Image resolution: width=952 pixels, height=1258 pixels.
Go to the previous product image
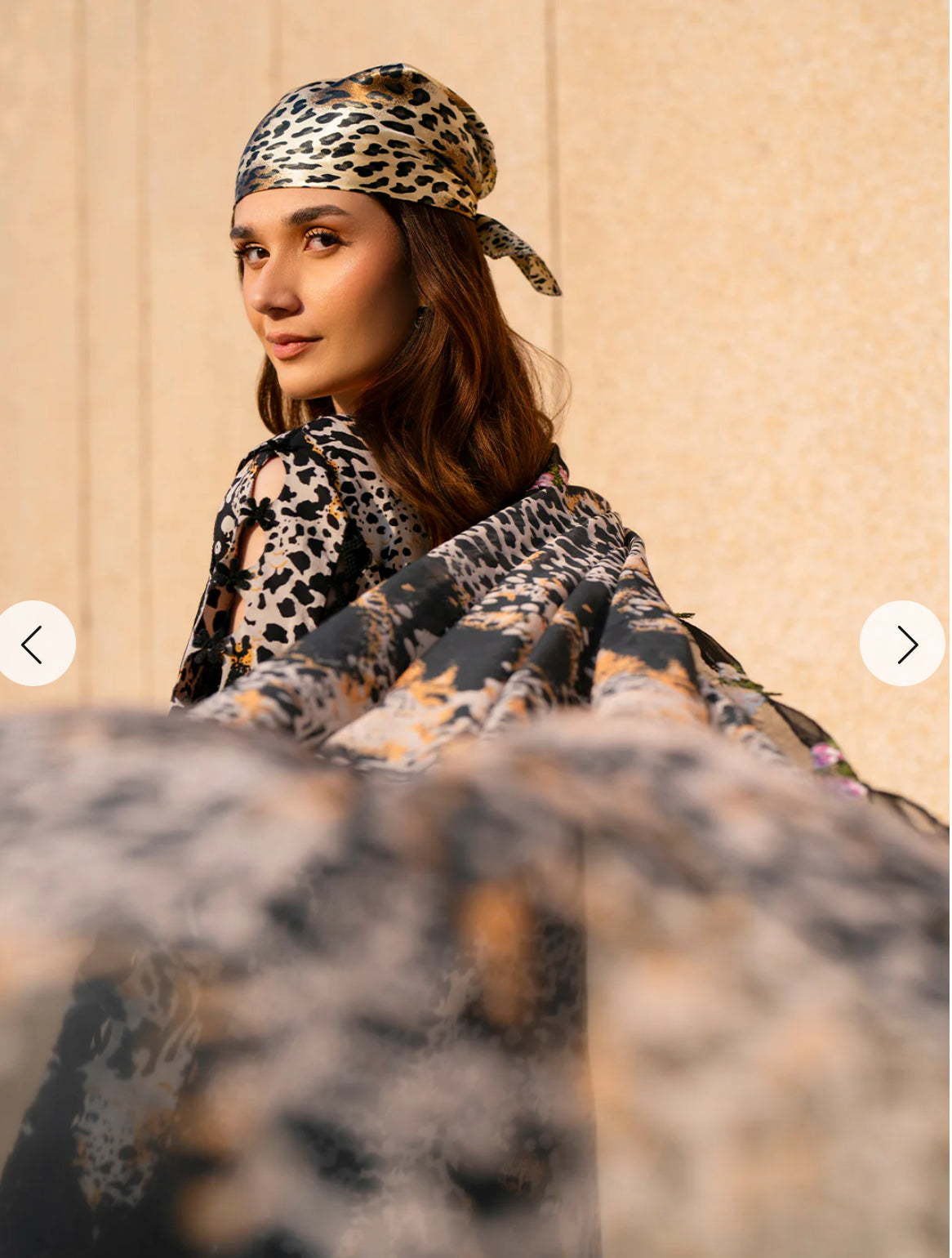click(34, 645)
